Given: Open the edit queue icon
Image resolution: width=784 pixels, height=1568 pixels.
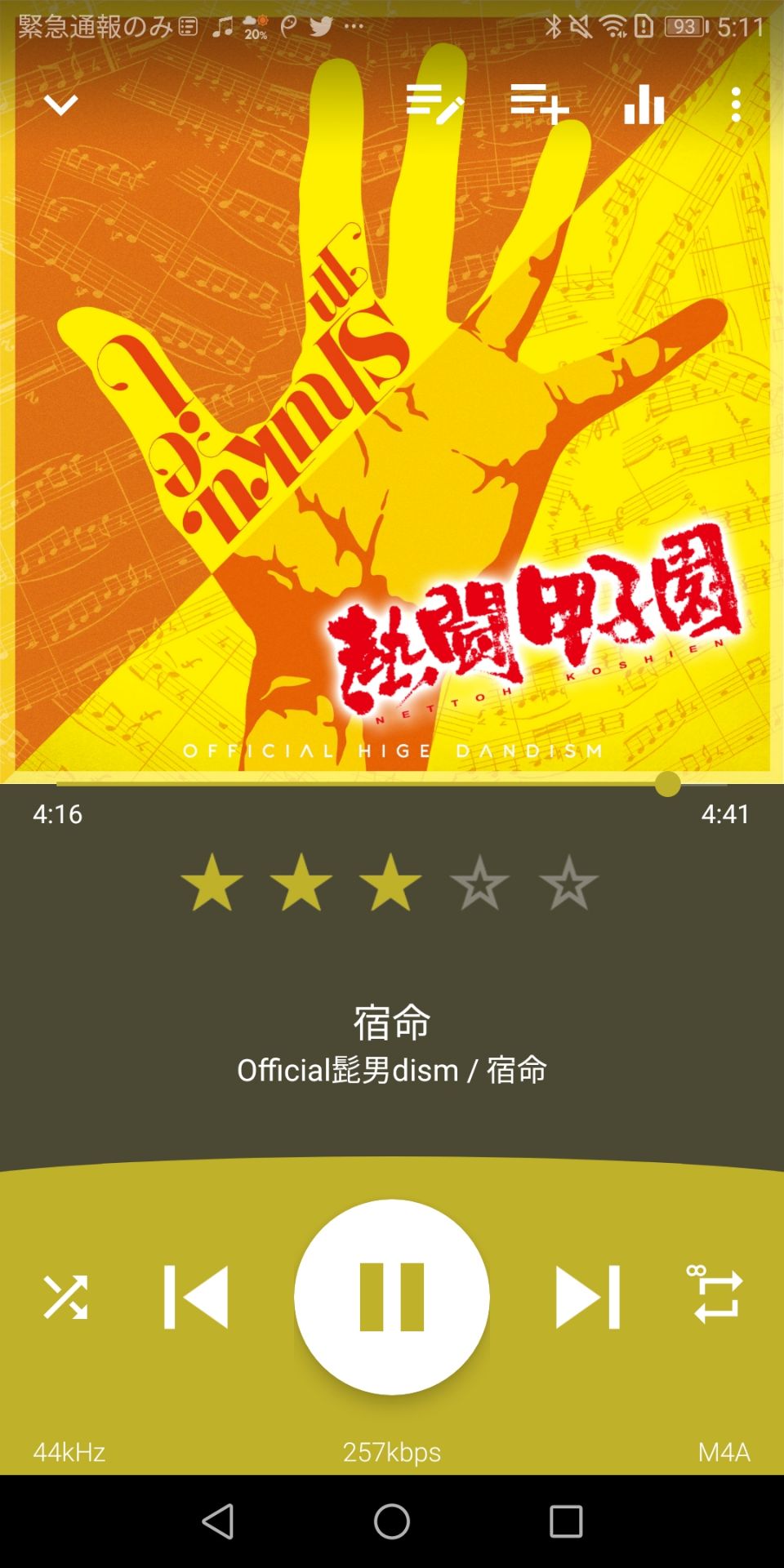Looking at the screenshot, I should pos(434,105).
